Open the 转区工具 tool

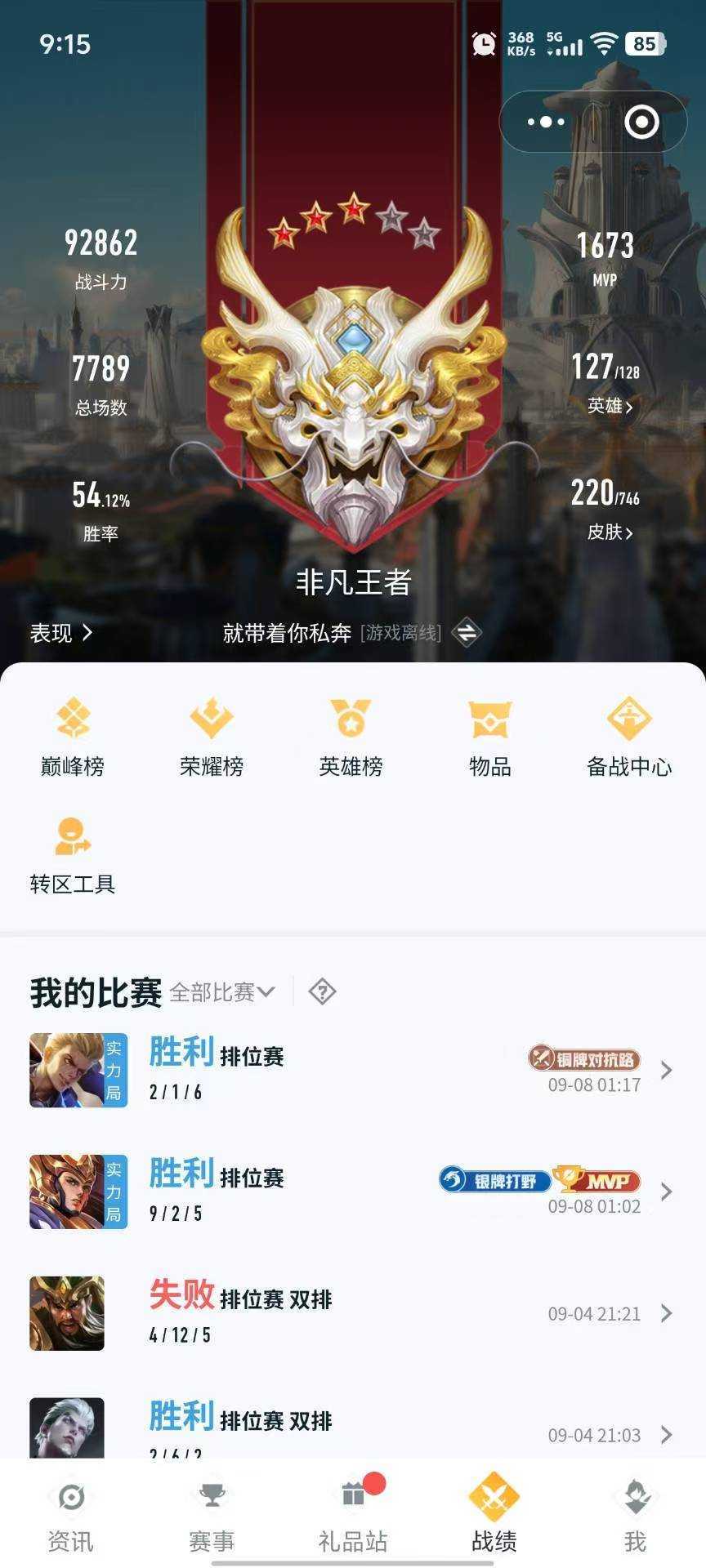(x=73, y=854)
